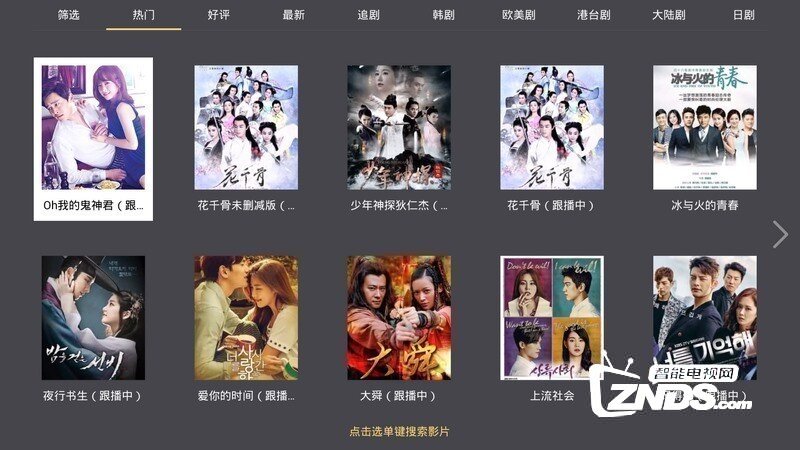Switch to the 最新 tab
Viewport: 800px width, 450px height.
(x=294, y=16)
